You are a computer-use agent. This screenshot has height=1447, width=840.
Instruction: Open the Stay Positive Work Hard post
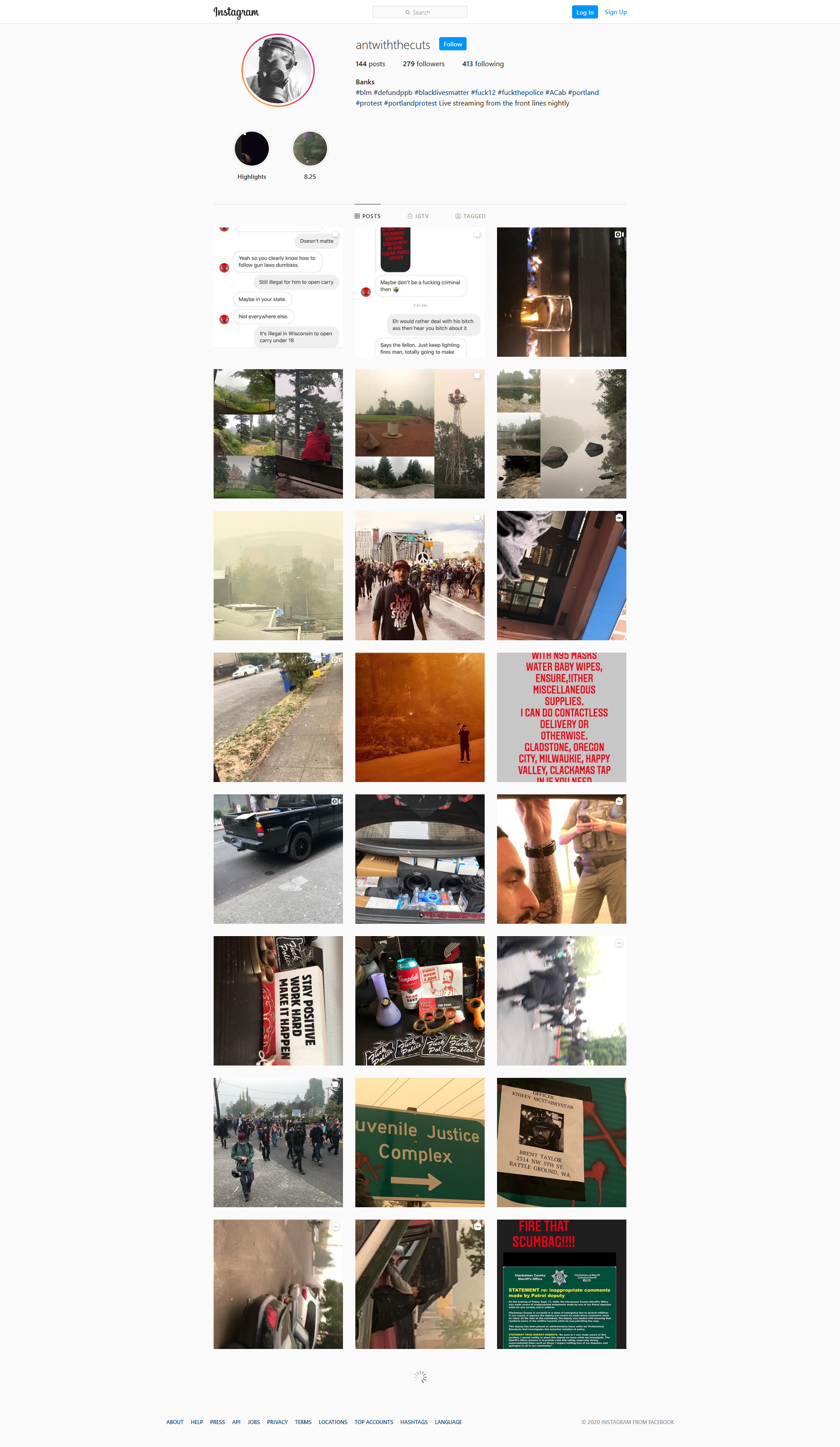coord(278,1001)
